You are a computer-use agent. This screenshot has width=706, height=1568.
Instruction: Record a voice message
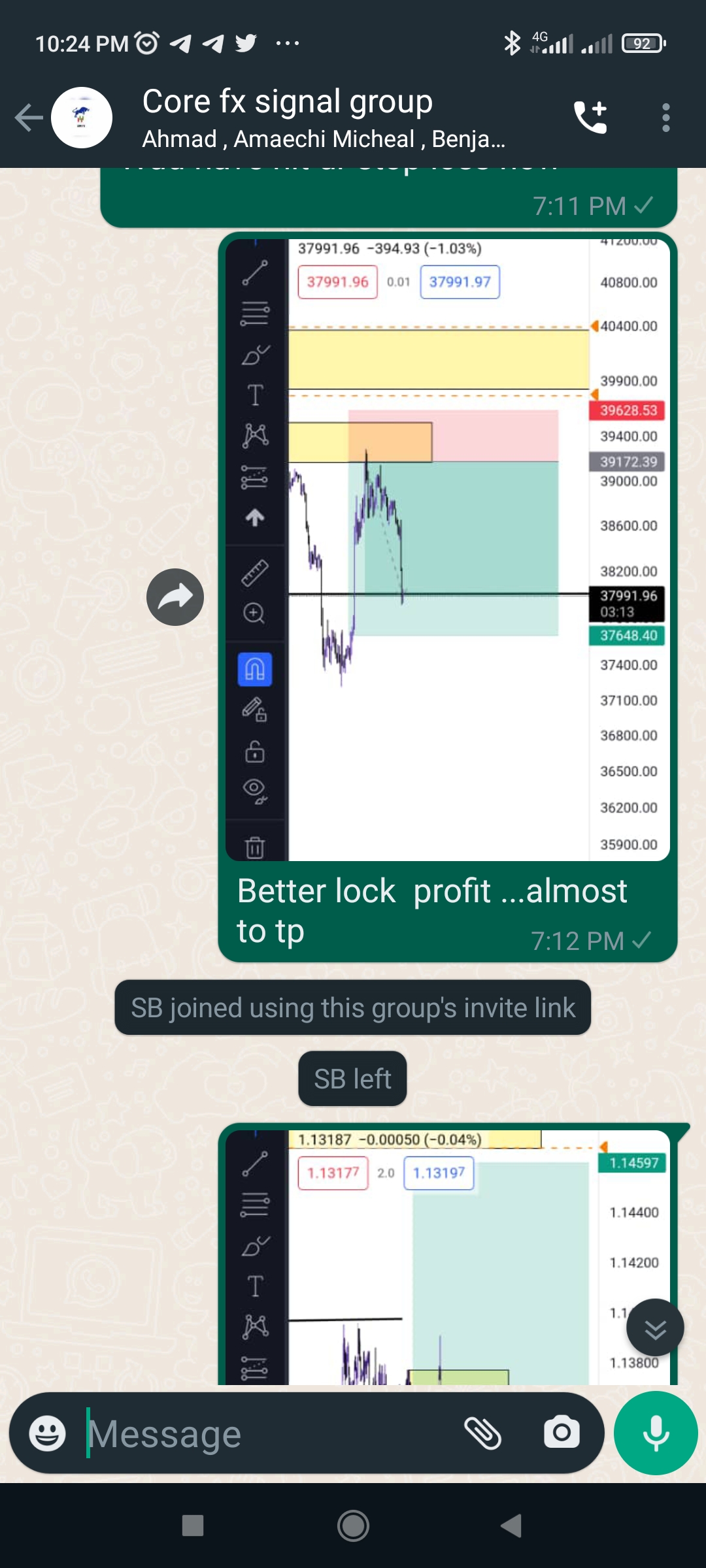(656, 1433)
